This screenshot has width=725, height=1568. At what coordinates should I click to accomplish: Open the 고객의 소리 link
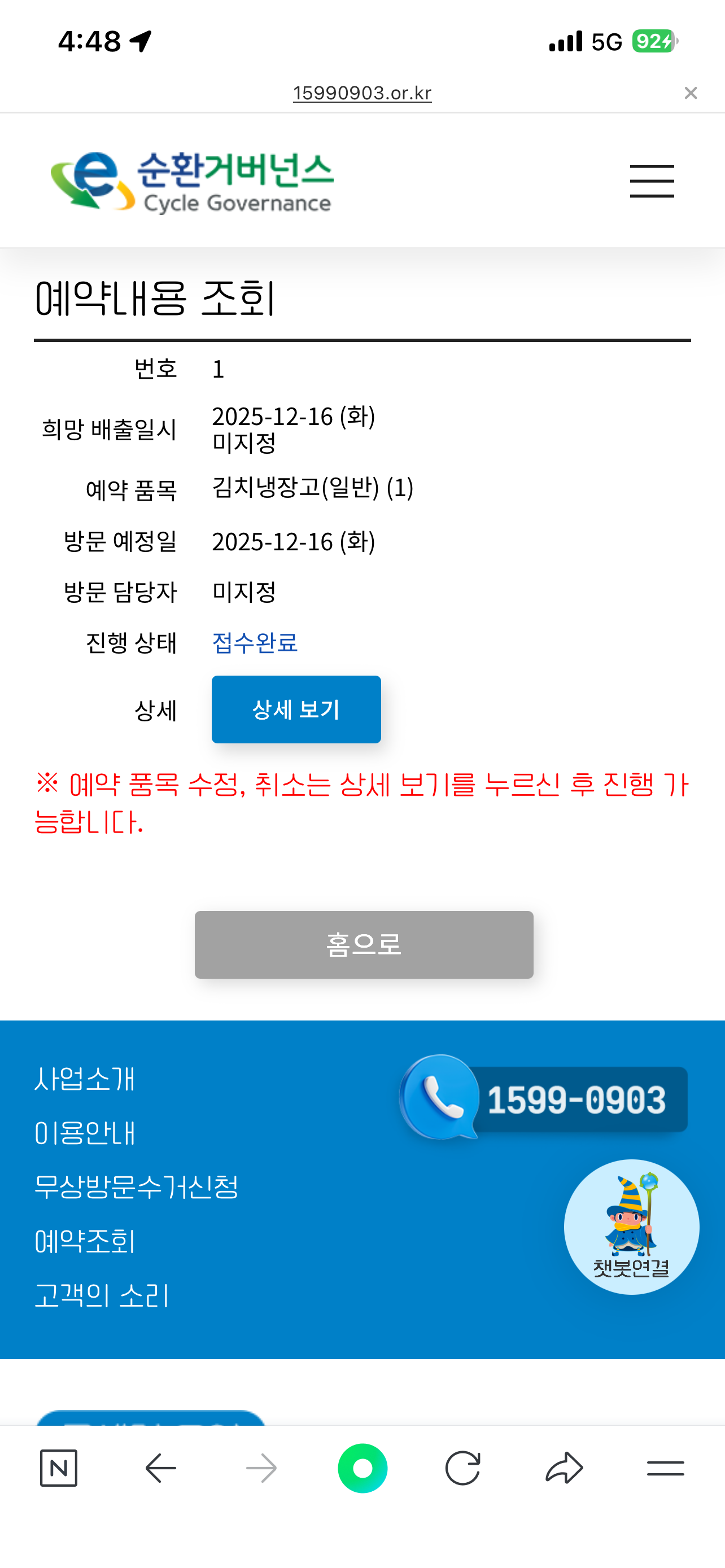coord(102,1295)
